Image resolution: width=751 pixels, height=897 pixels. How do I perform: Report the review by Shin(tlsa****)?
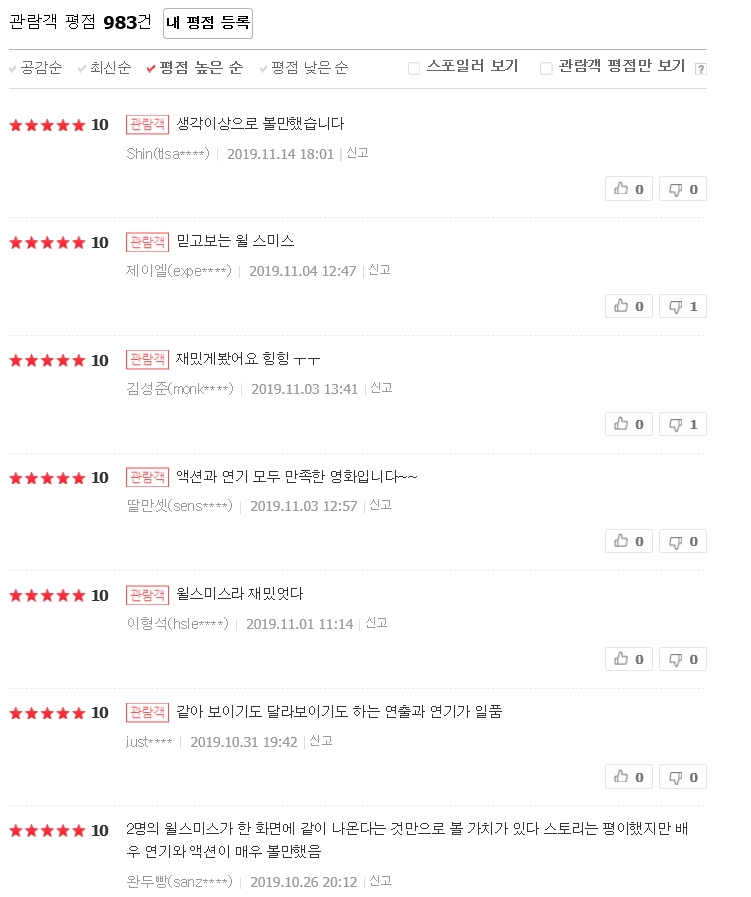pyautogui.click(x=357, y=153)
